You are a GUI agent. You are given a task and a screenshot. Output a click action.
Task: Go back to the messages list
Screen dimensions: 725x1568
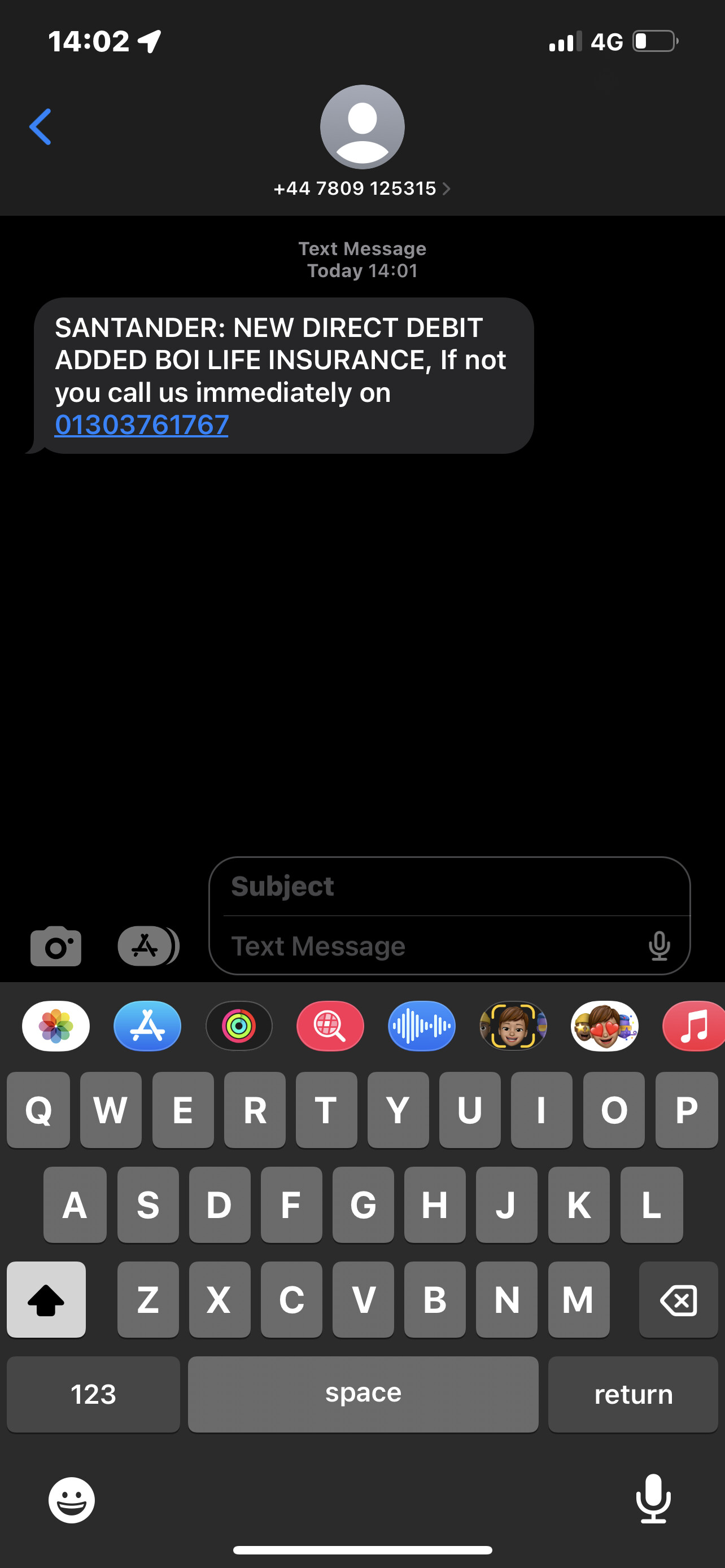(x=40, y=126)
